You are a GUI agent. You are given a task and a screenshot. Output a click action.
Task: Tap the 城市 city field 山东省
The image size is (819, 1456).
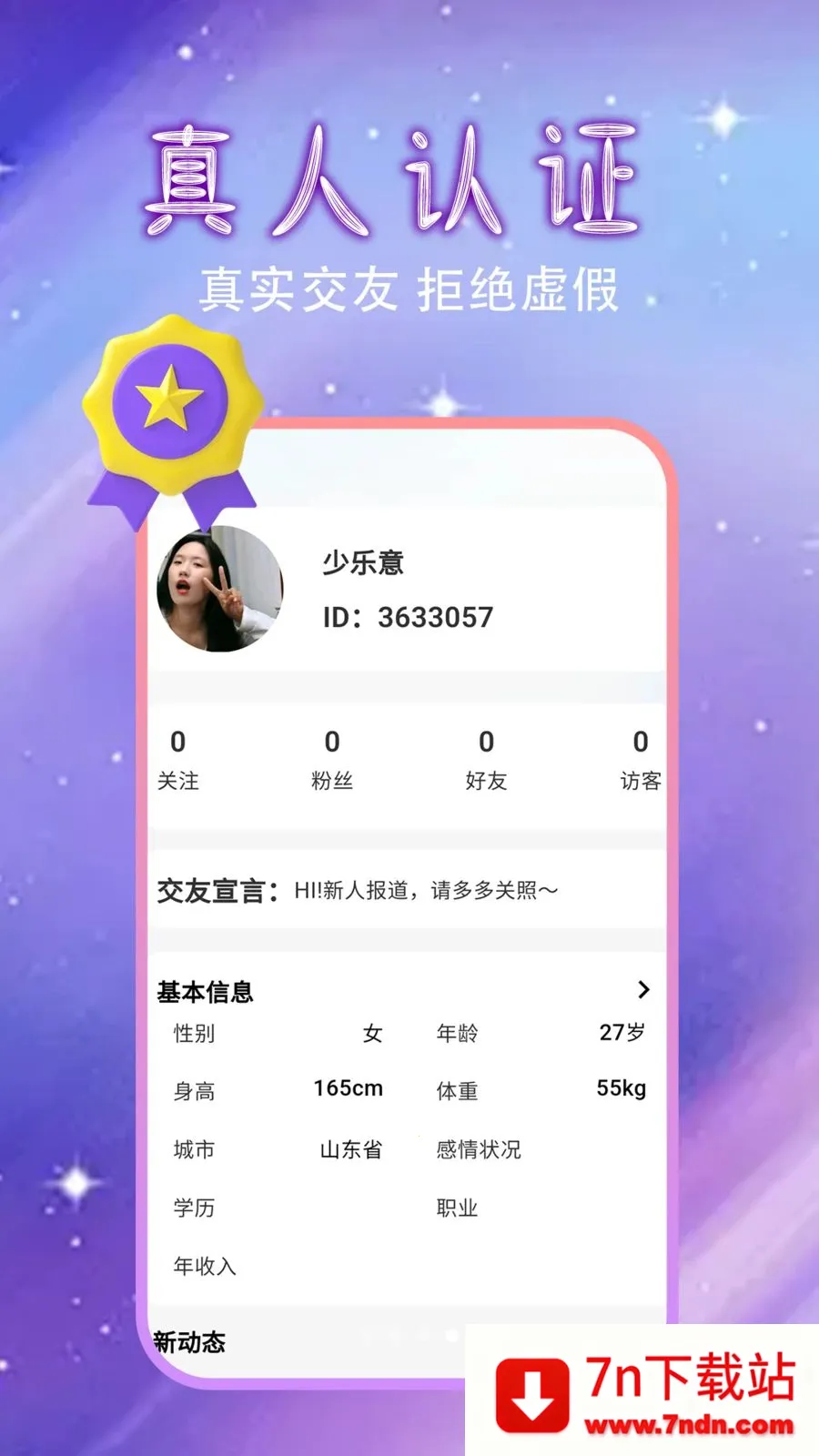tap(349, 1149)
